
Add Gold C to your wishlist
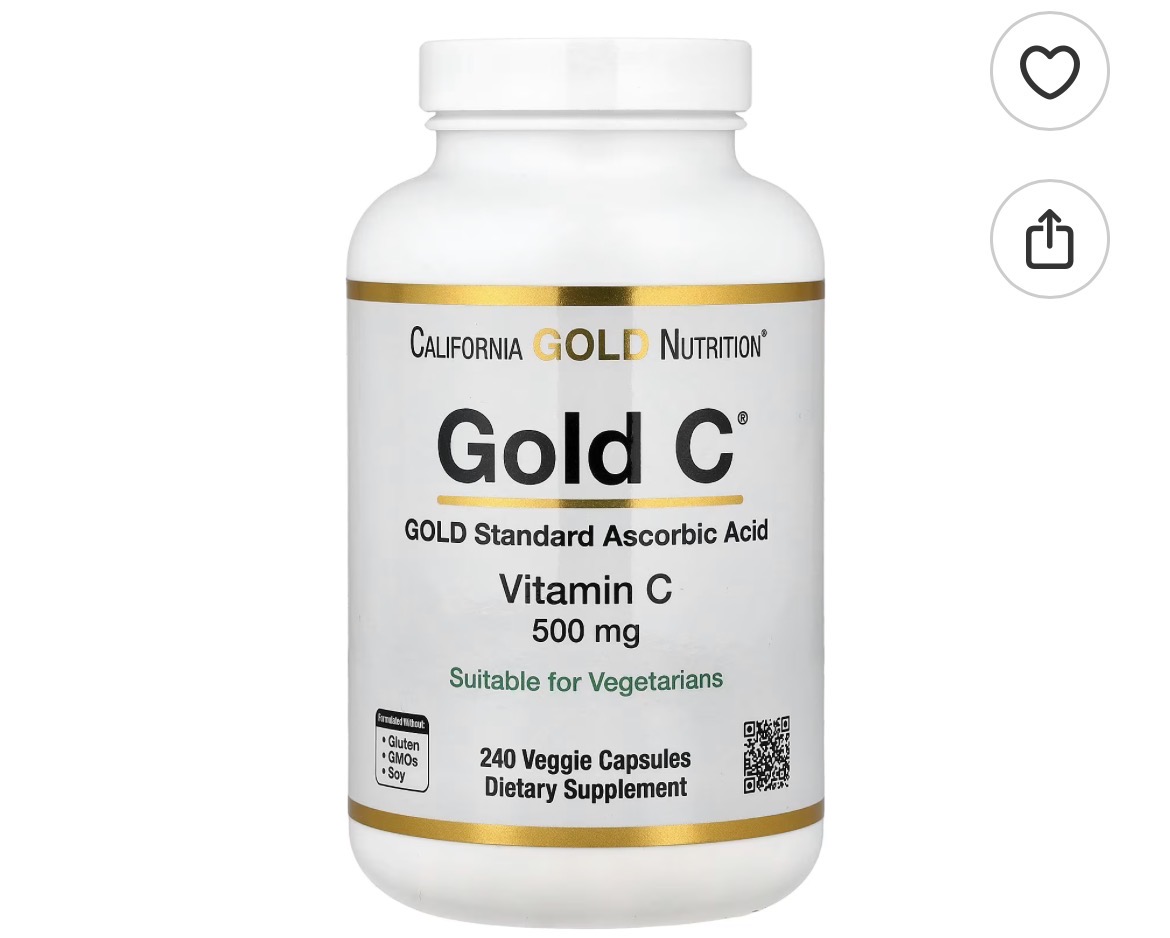(1049, 71)
